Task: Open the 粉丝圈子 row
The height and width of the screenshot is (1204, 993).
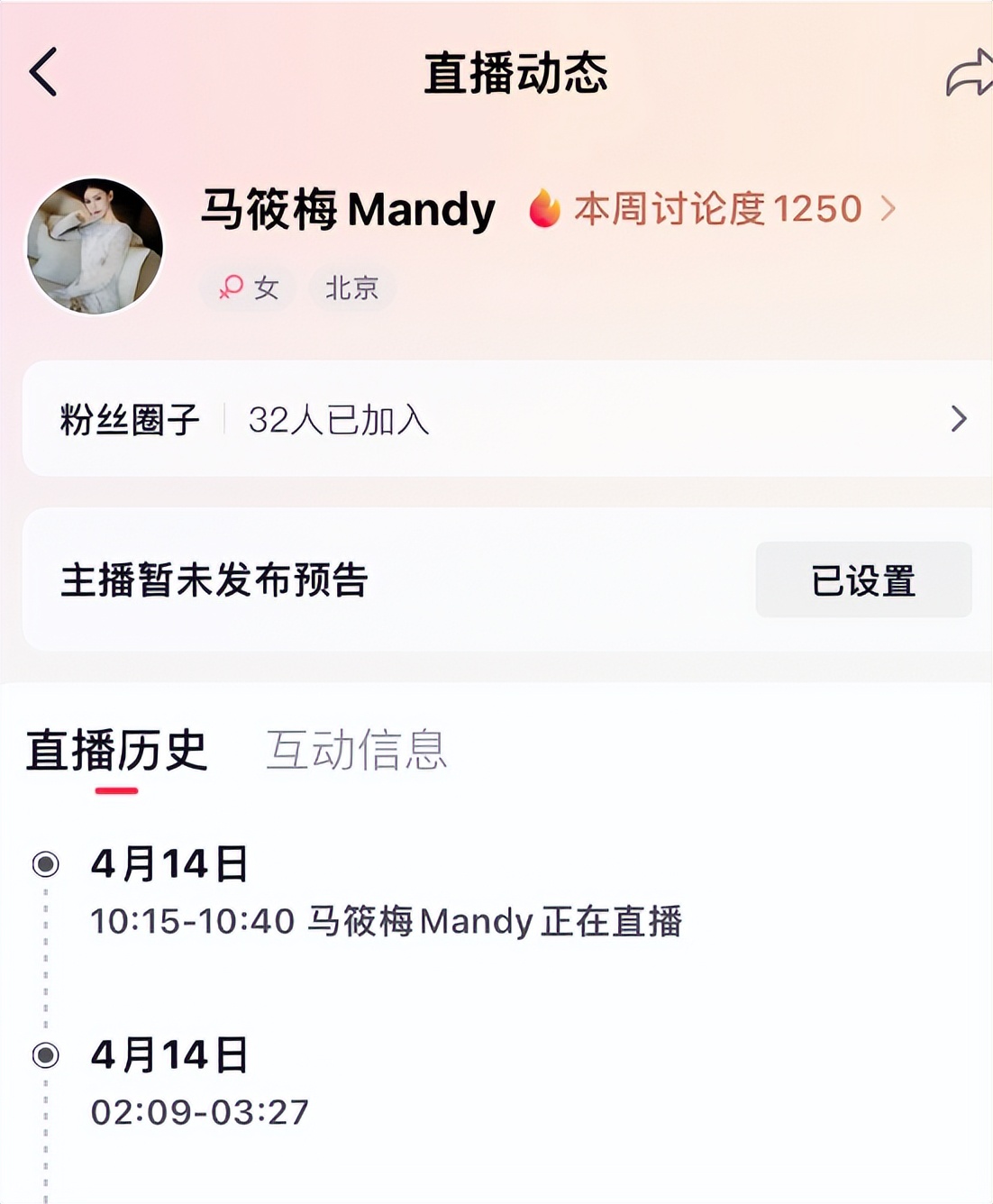Action: click(x=507, y=419)
